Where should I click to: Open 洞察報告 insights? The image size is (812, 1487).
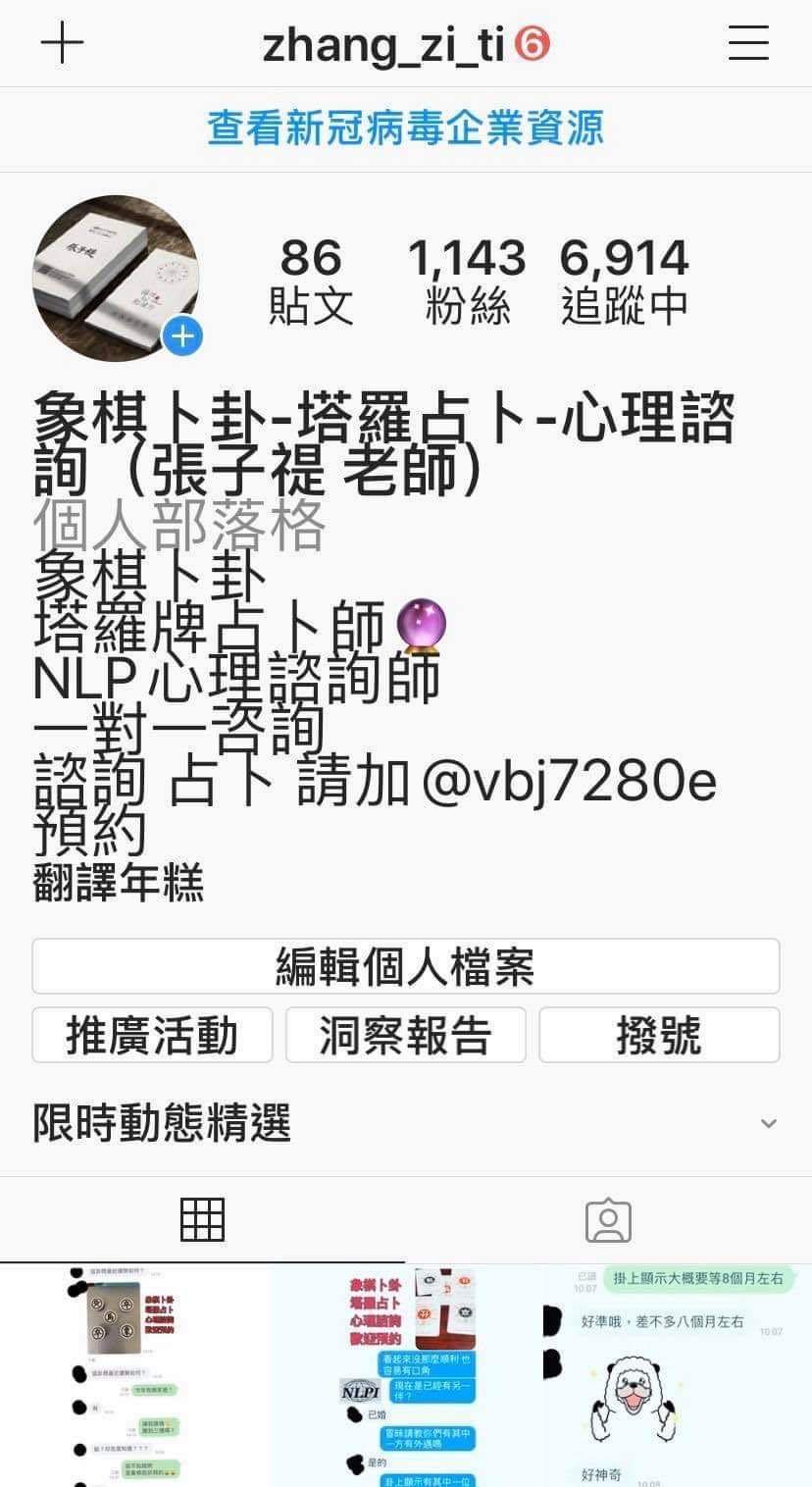click(x=405, y=1035)
